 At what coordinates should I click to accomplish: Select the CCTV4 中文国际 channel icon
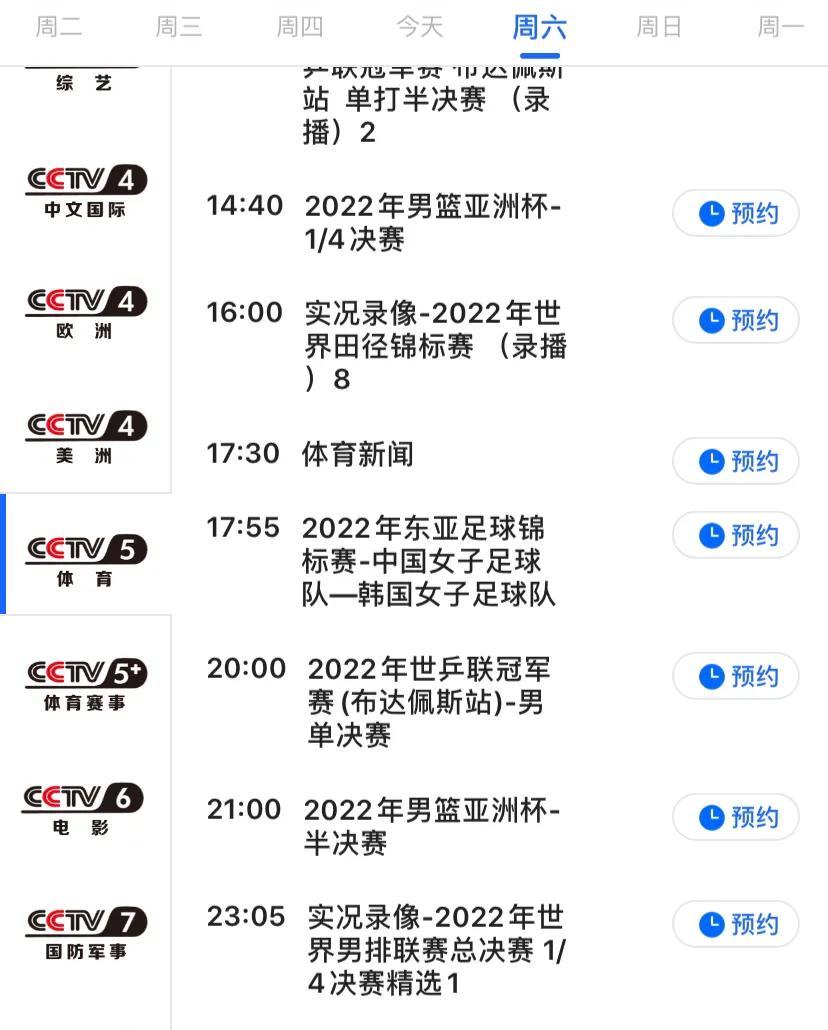point(83,190)
